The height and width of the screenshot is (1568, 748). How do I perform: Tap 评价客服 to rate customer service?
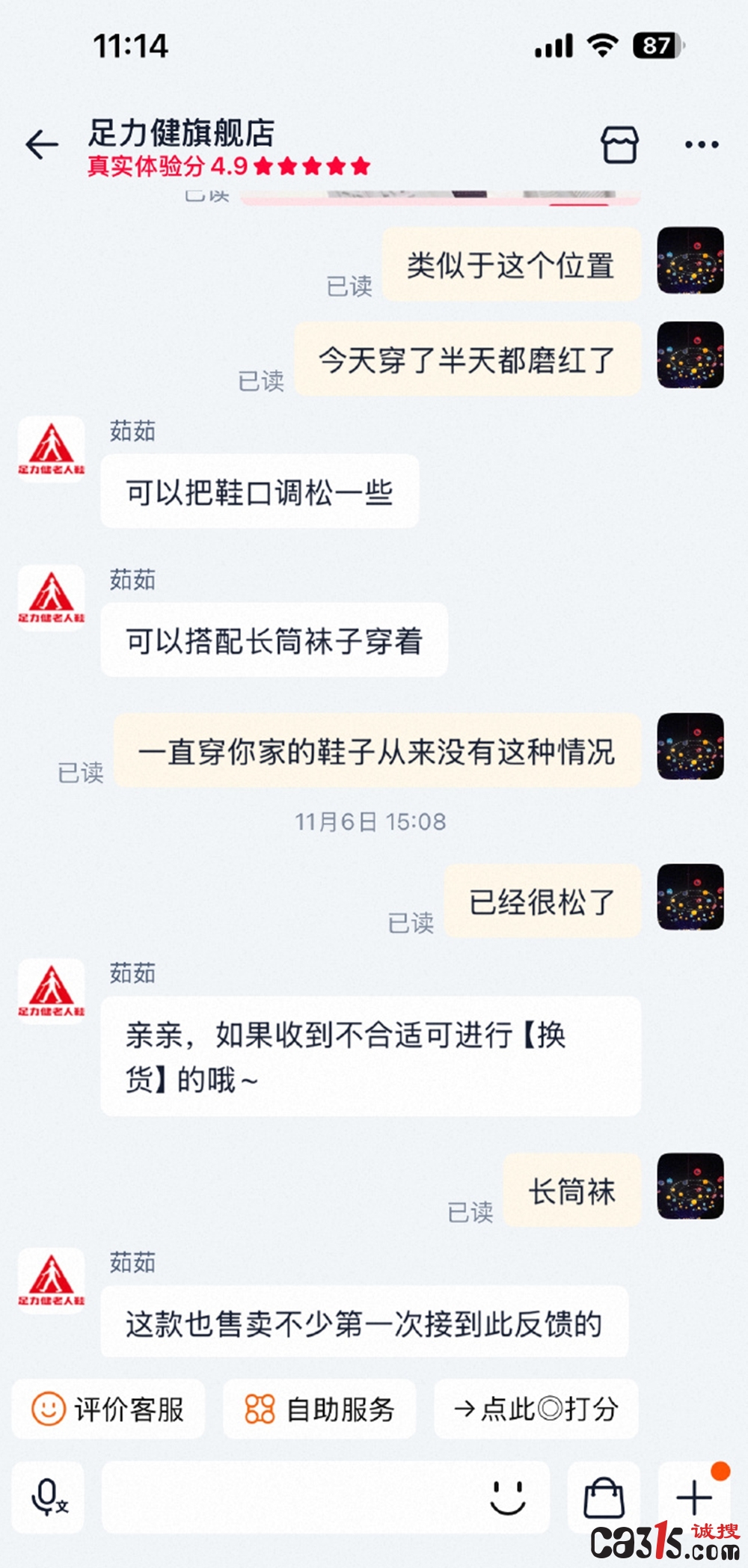click(x=108, y=1409)
